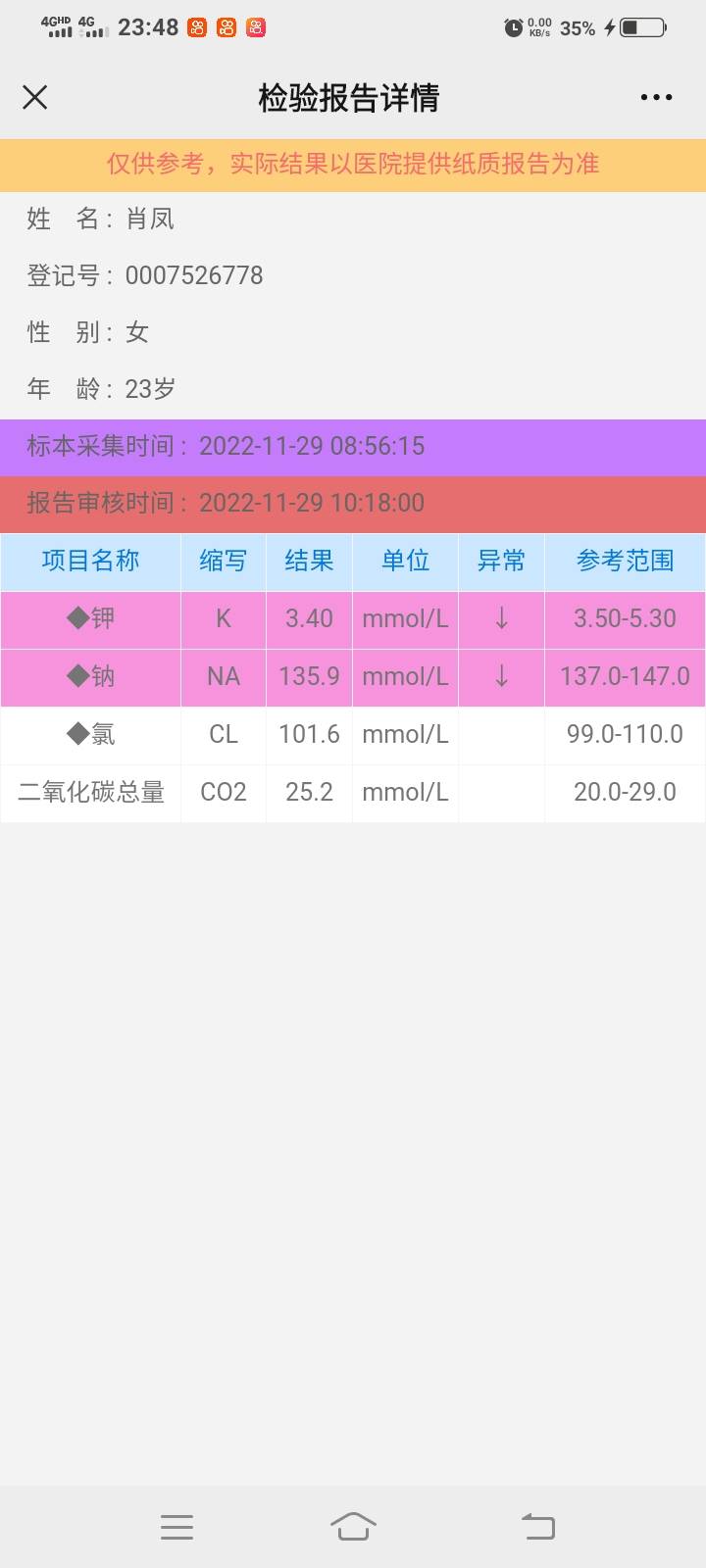Select the potassium K result 3.40

point(309,619)
